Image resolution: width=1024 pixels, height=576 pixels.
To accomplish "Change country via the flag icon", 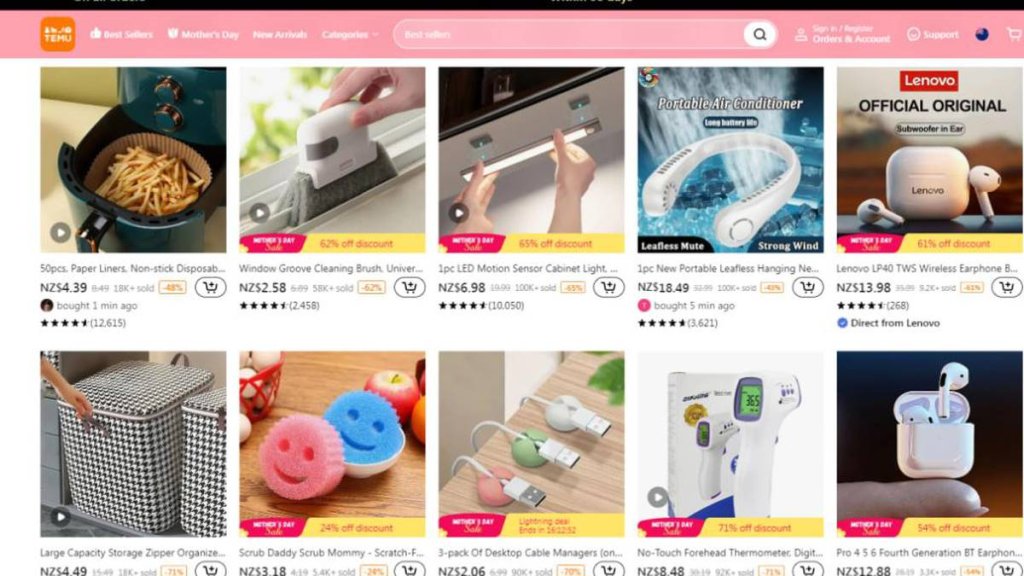I will pyautogui.click(x=982, y=34).
